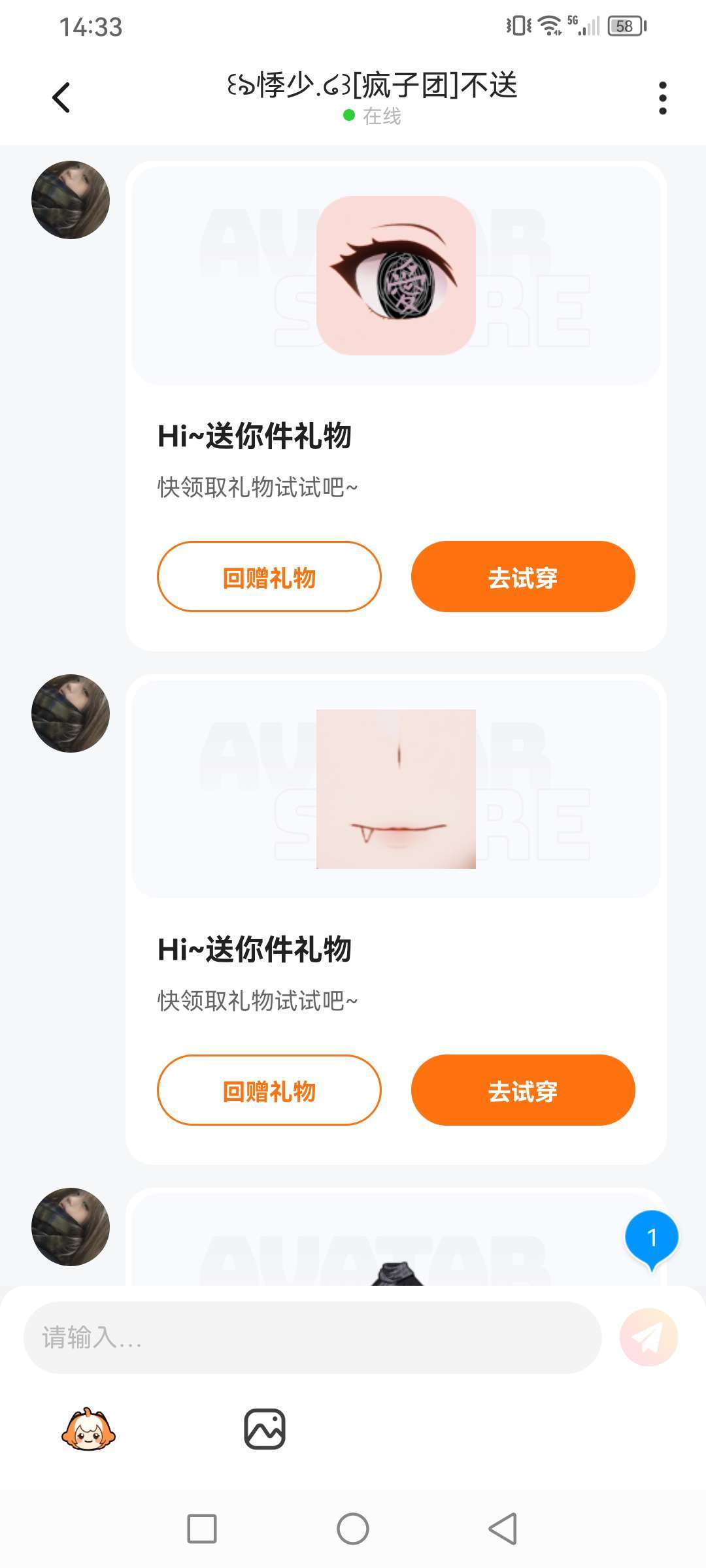Viewport: 706px width, 1568px height.
Task: Open the emoji sticker picker
Action: point(88,1429)
